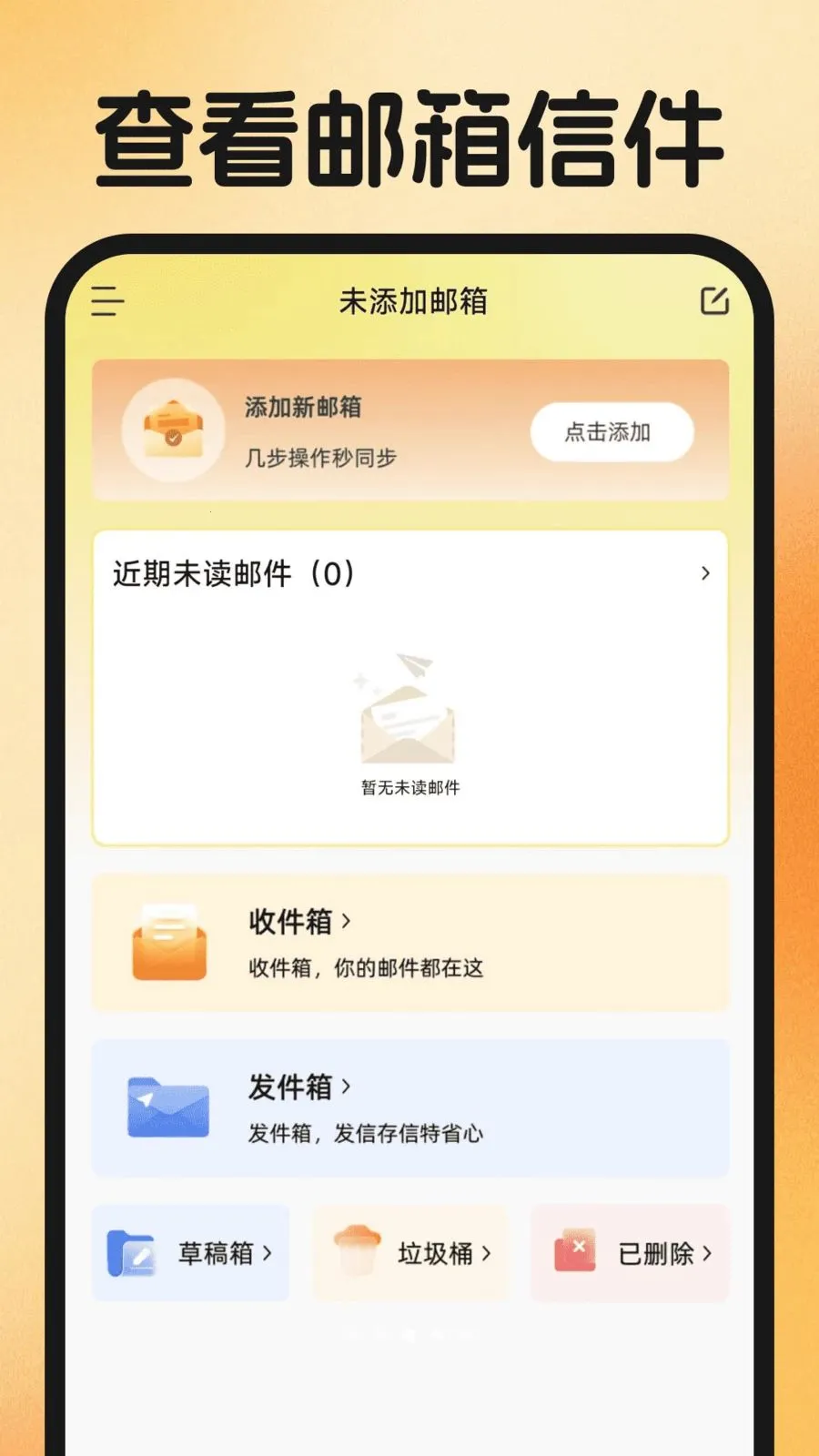Tap the 暂无未读邮件 label
Screen dimensions: 819x1456
click(409, 788)
